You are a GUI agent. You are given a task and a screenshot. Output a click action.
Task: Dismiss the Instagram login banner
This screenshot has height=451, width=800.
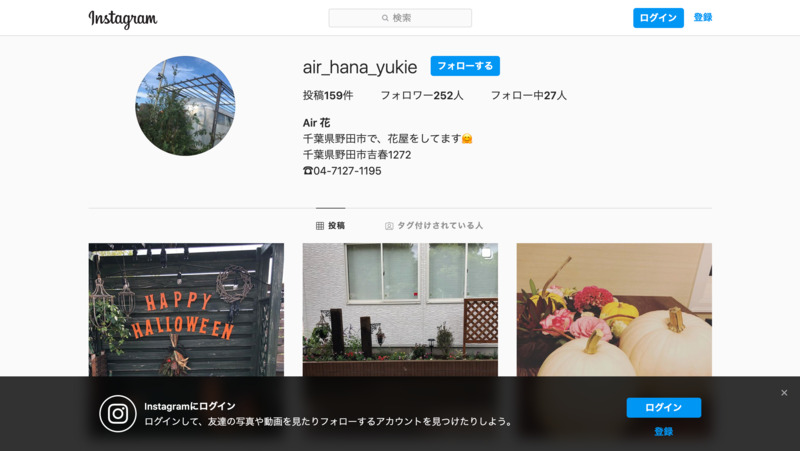[784, 393]
